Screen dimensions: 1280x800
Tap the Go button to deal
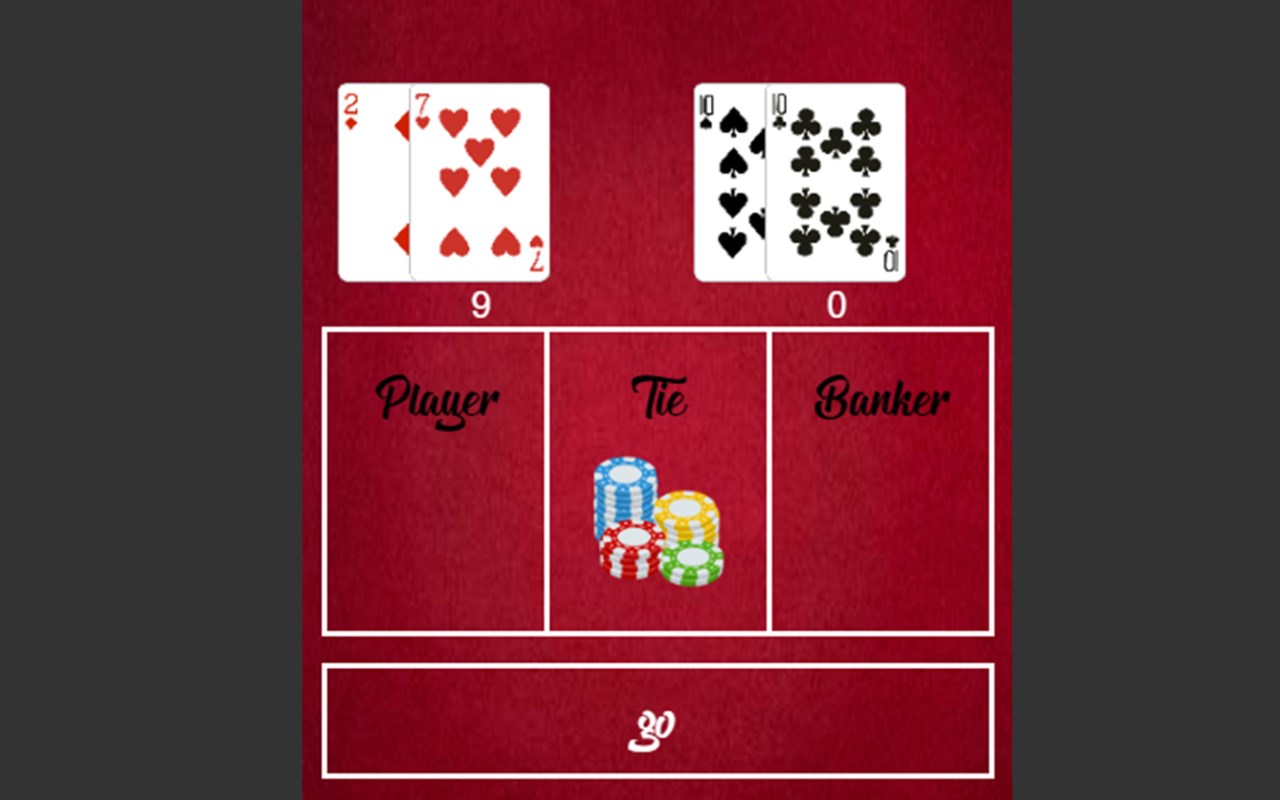(x=657, y=720)
